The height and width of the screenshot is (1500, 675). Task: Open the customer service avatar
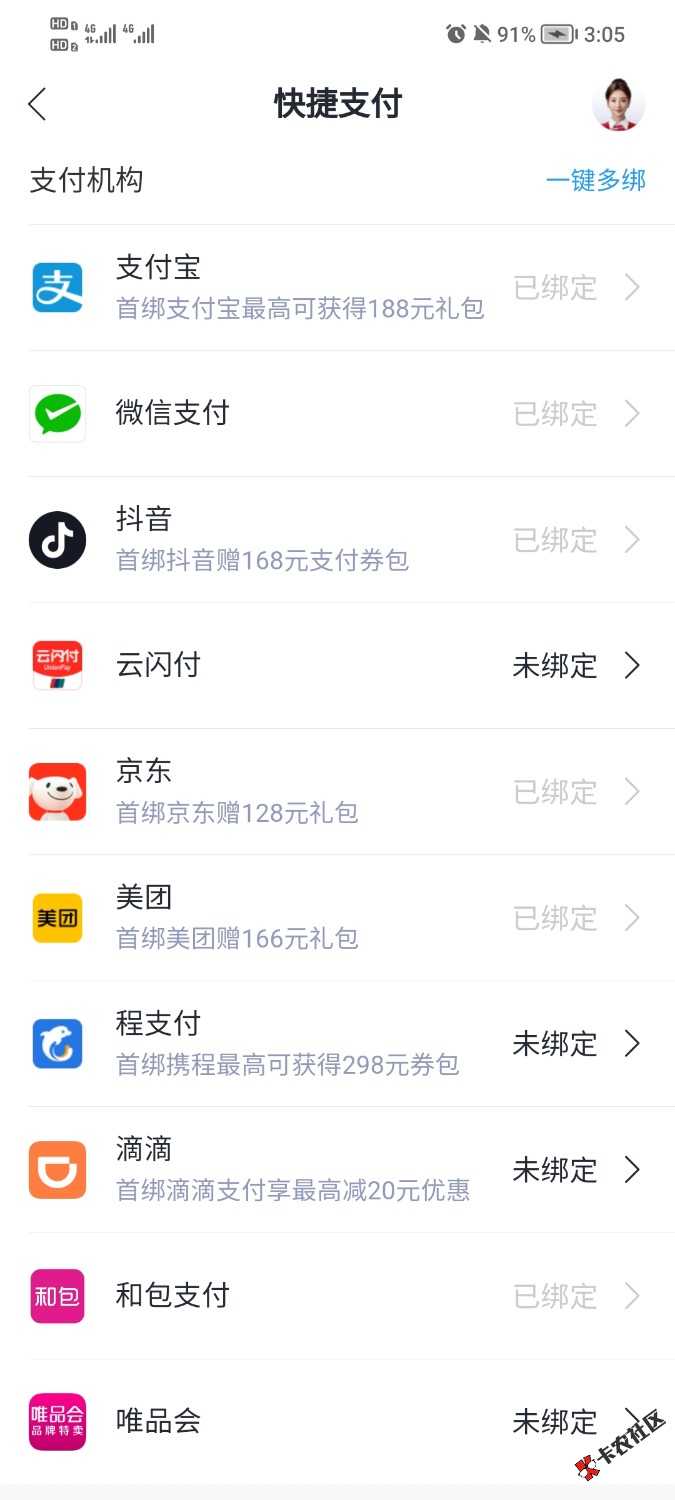point(618,105)
